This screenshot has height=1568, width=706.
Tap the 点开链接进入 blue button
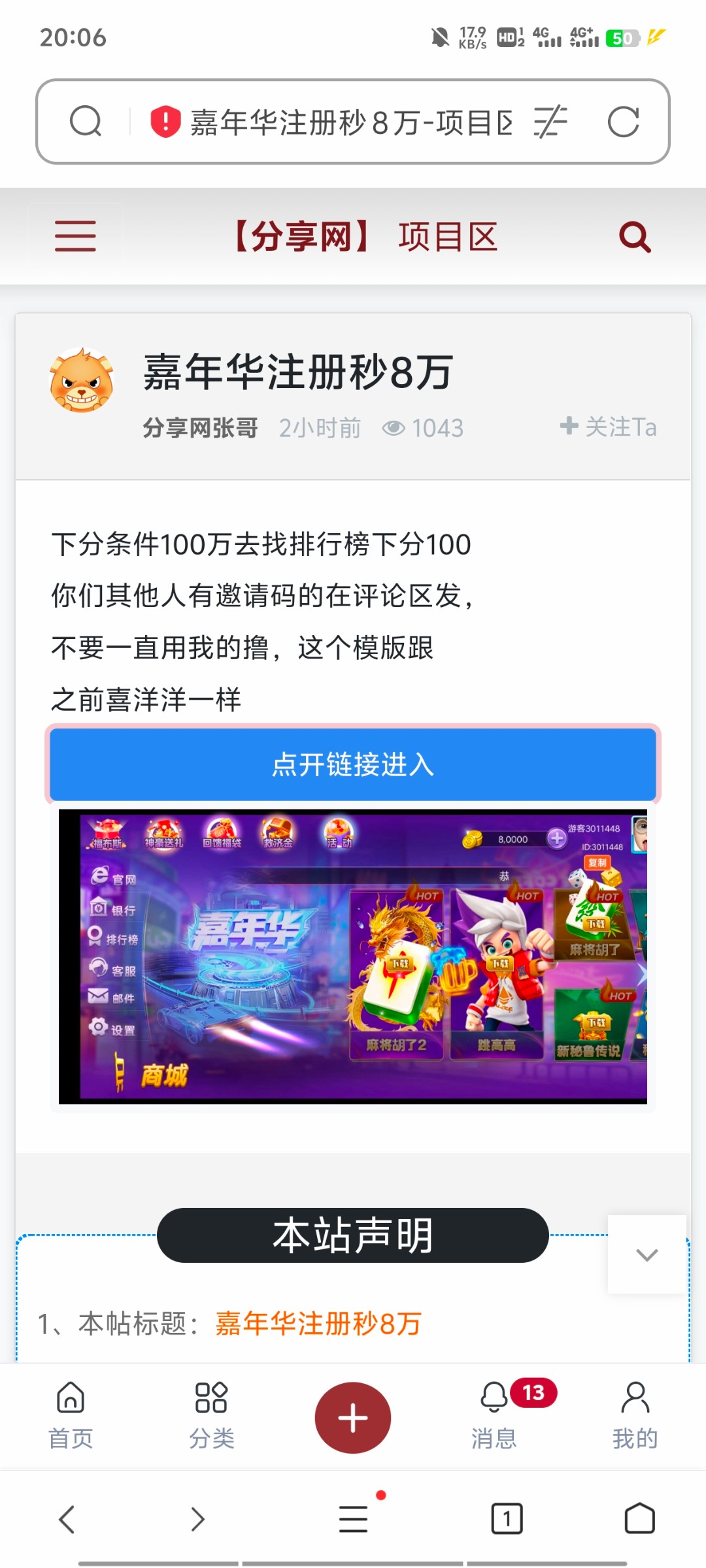(x=353, y=764)
